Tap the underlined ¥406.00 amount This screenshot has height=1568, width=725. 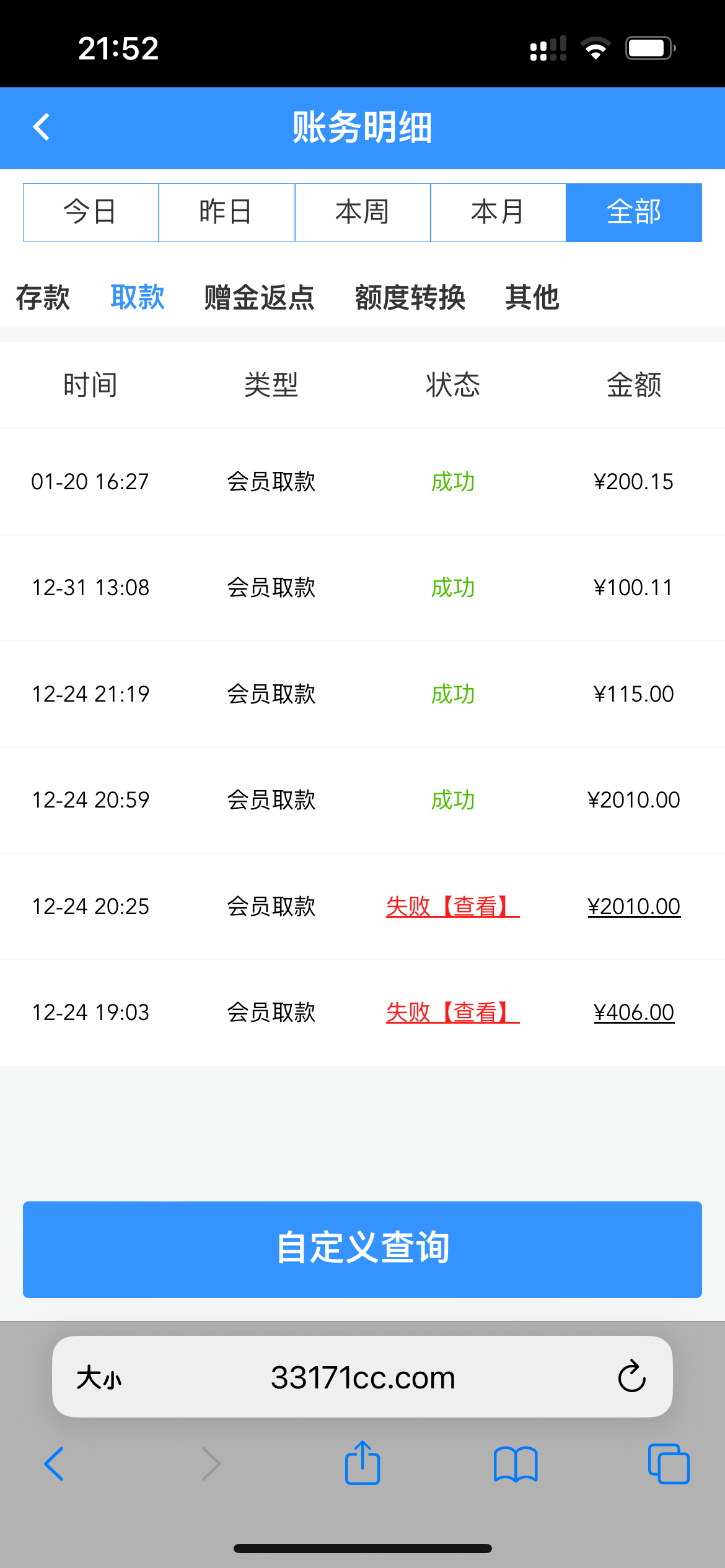coord(634,1013)
